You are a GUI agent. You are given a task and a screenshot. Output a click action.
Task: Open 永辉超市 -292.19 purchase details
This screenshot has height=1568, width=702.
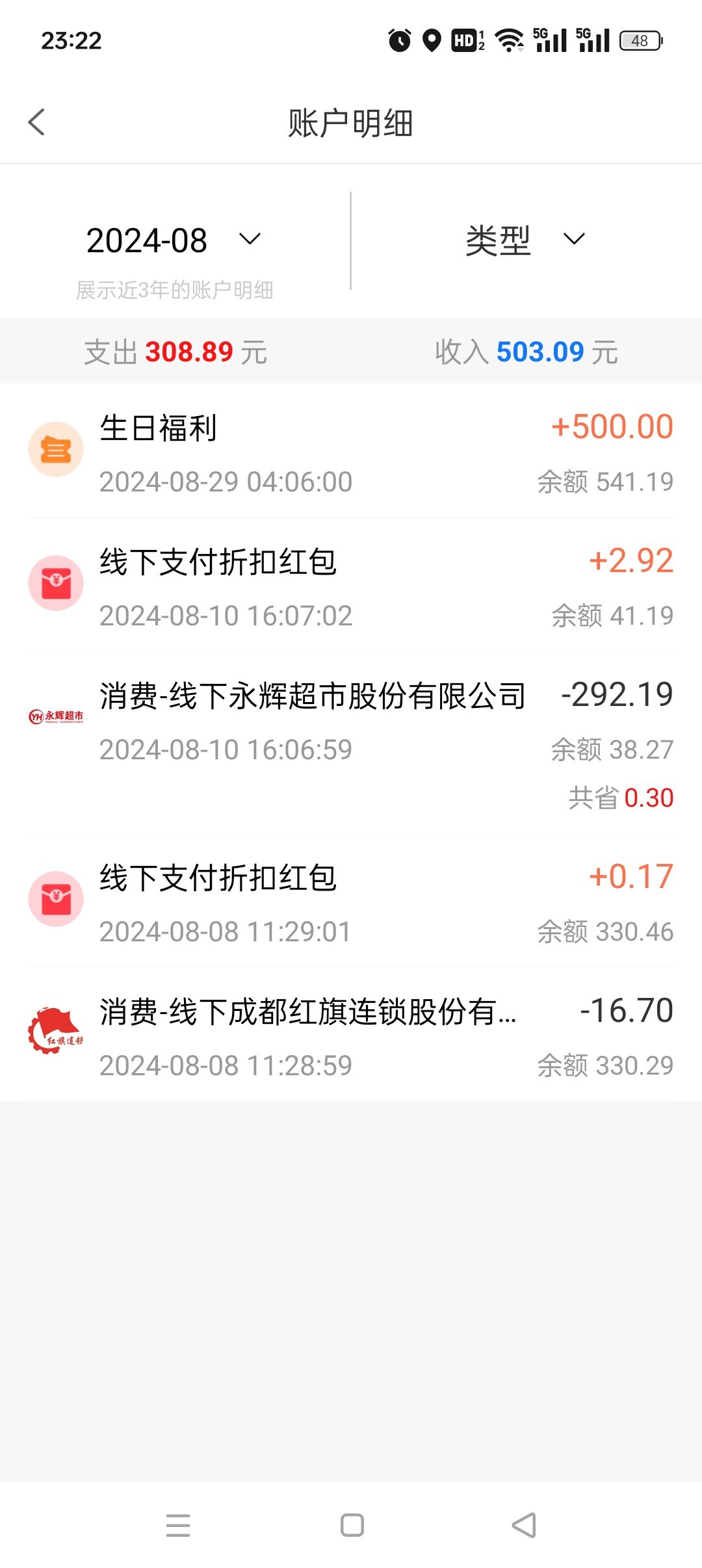tap(351, 742)
